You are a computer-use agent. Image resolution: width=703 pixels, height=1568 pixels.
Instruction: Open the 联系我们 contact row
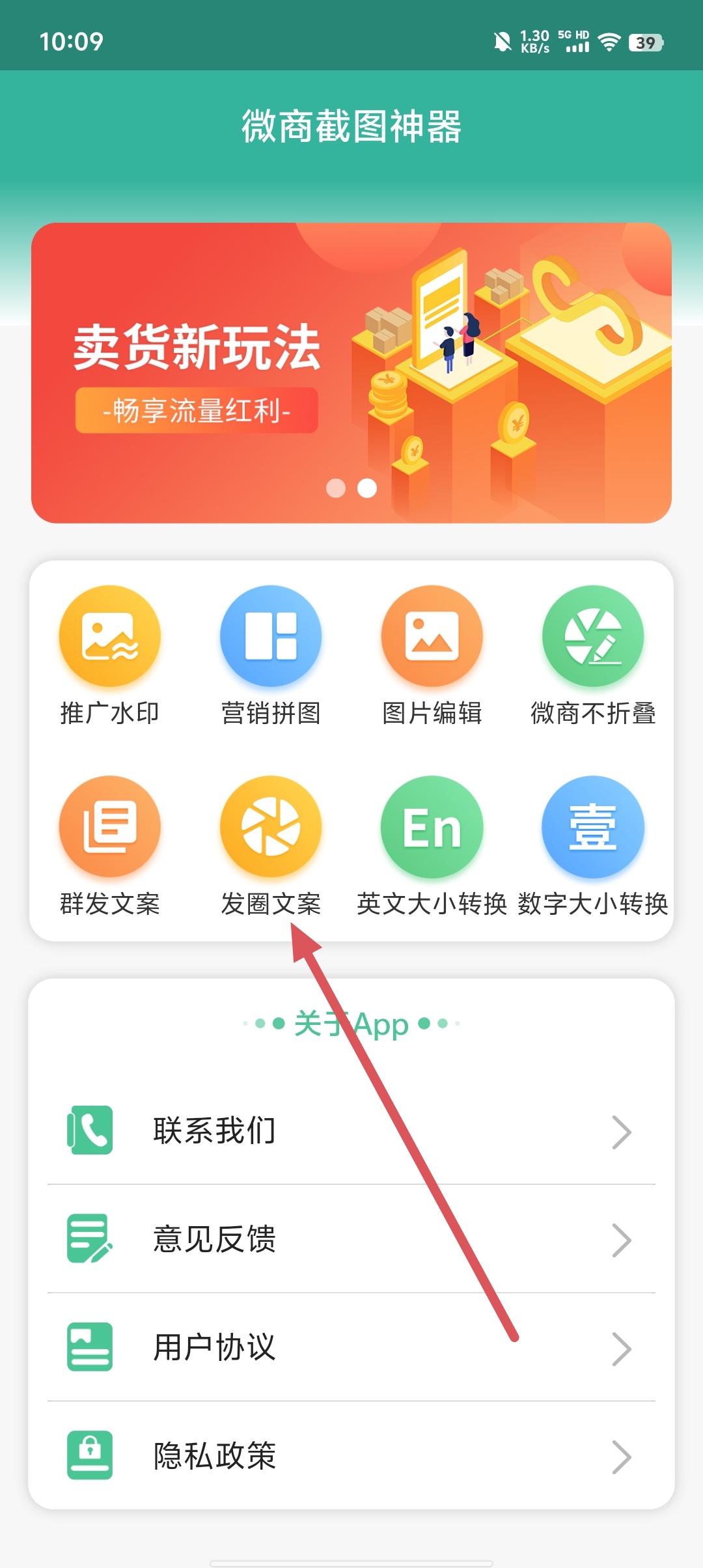point(351,1130)
